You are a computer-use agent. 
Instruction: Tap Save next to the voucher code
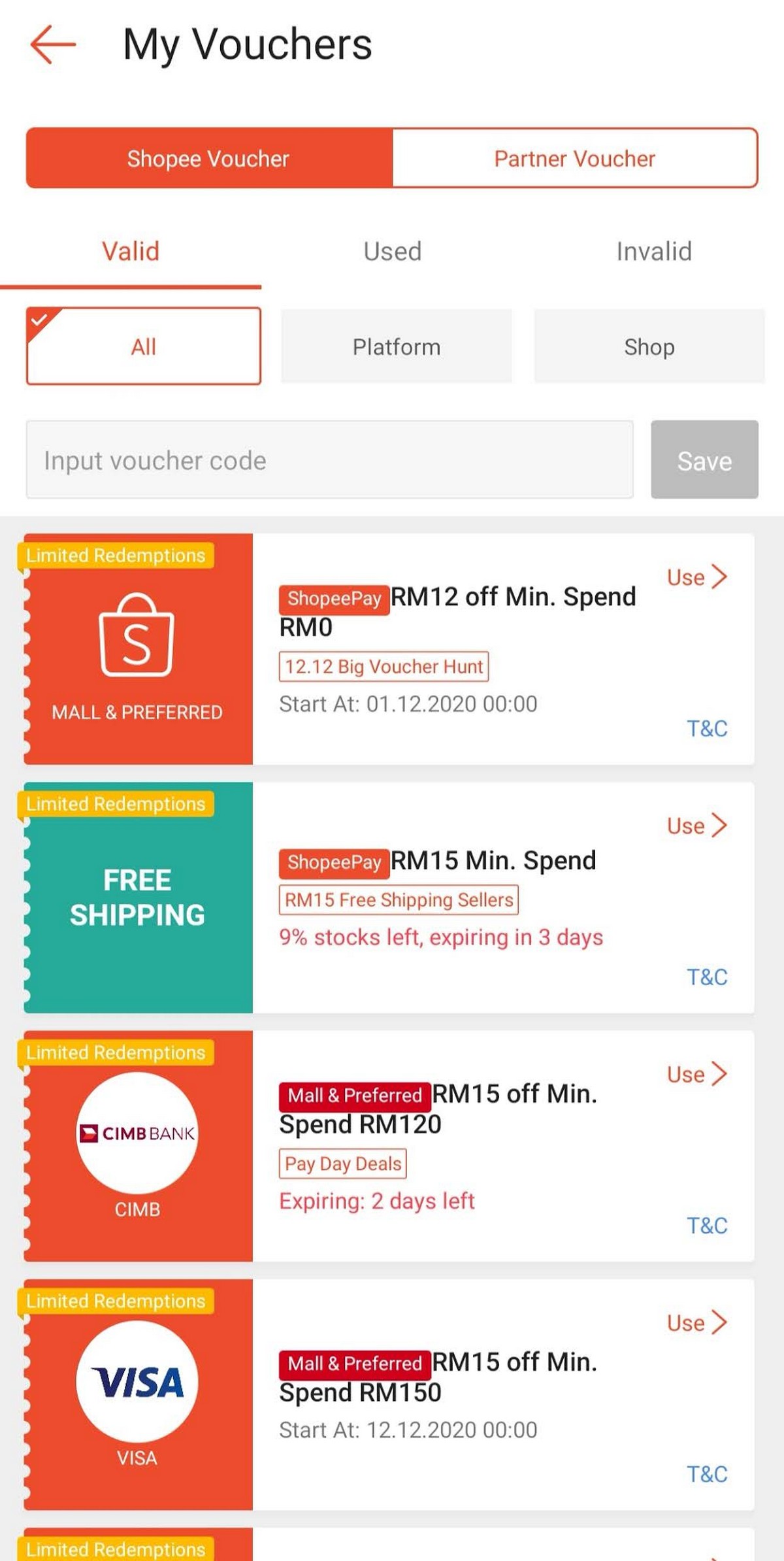point(704,460)
